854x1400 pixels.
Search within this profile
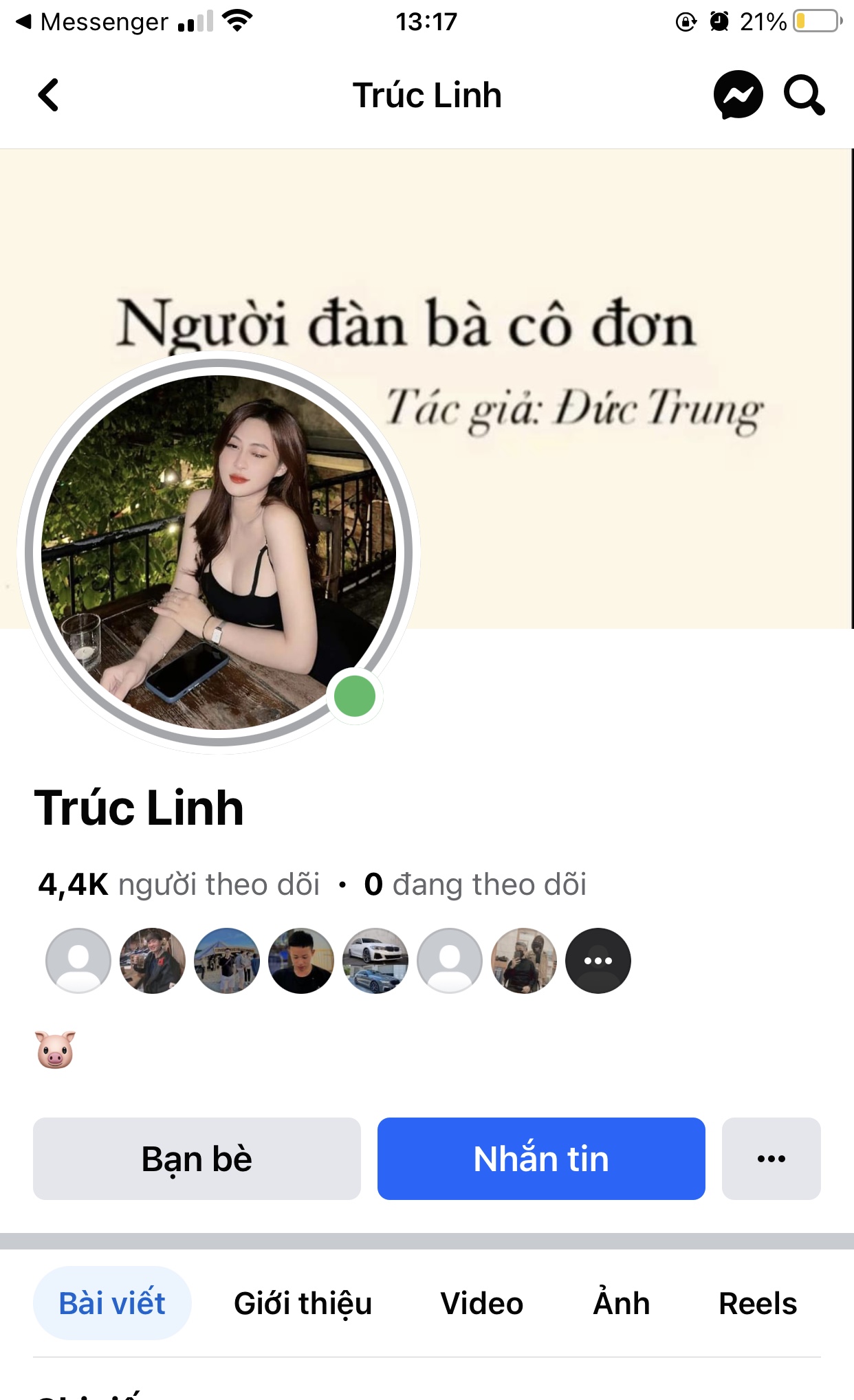tap(804, 95)
